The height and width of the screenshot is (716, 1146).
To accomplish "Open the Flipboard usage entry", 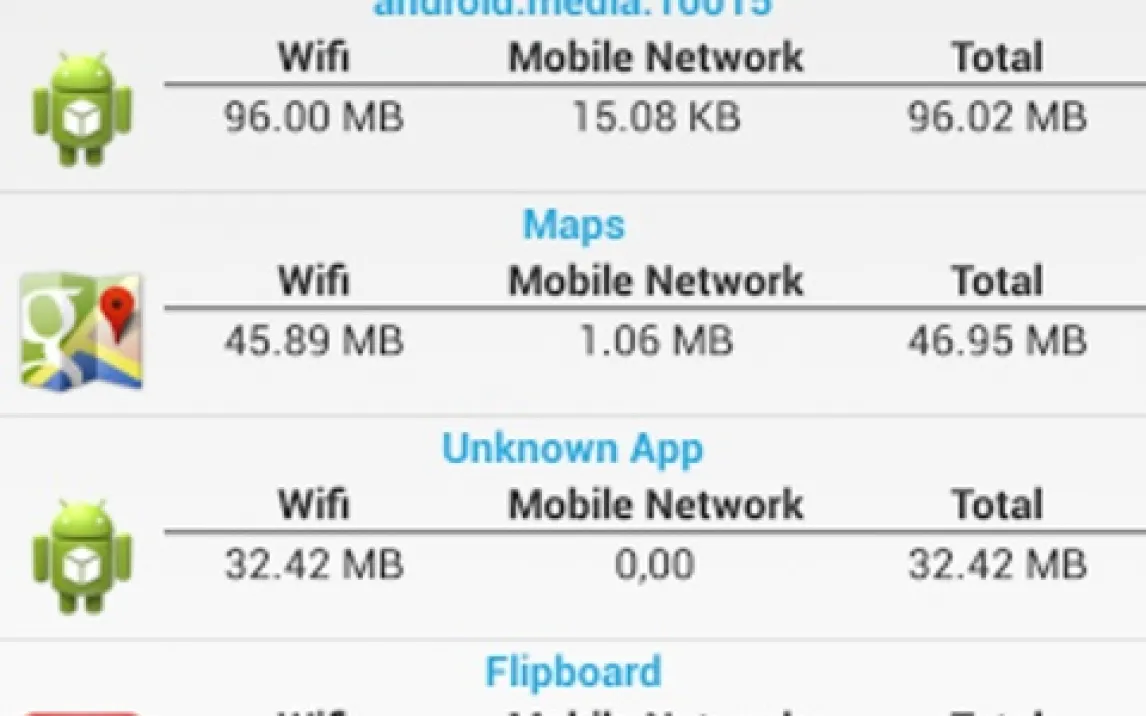I will (x=573, y=673).
